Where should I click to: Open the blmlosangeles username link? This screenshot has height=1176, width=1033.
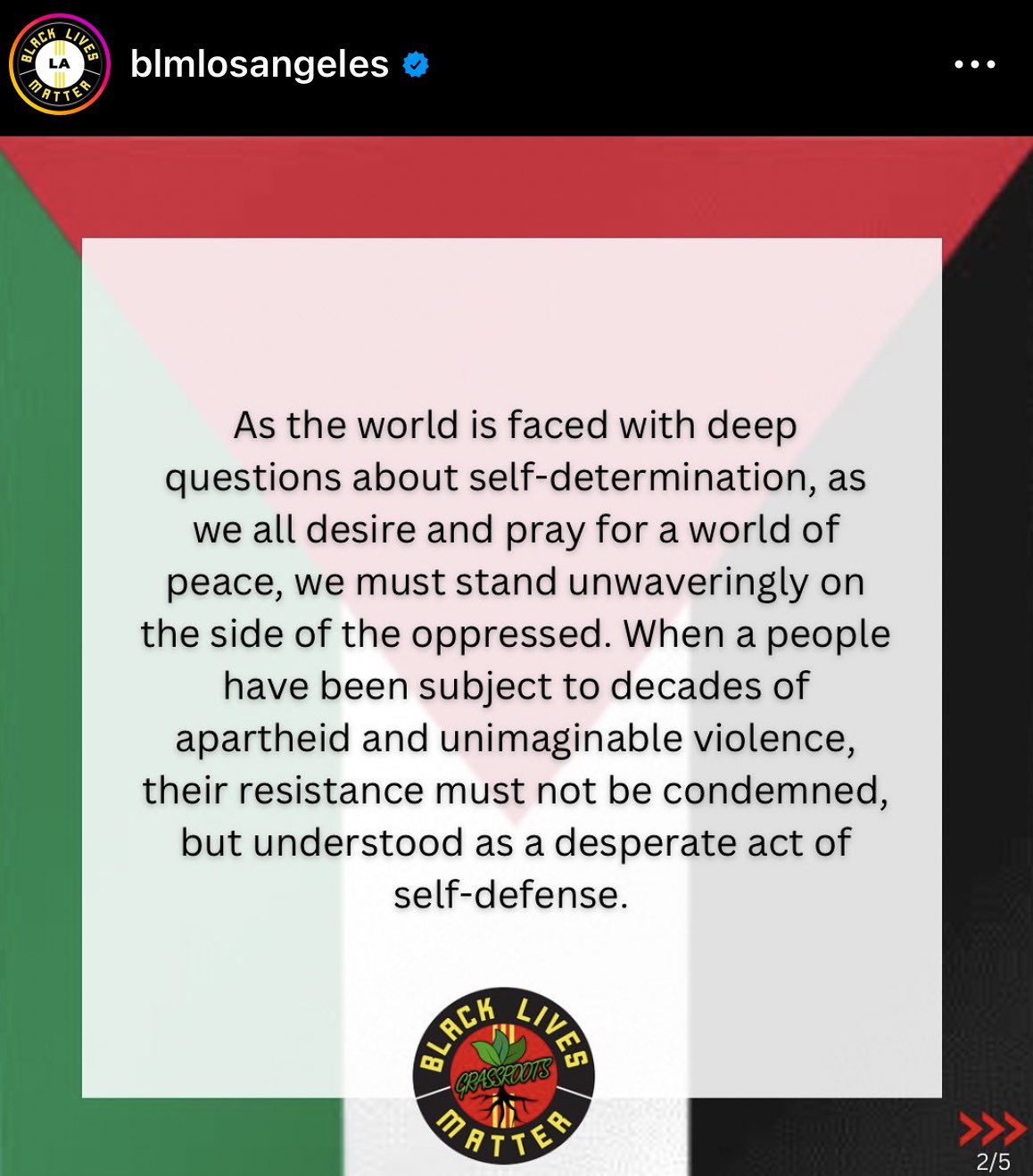(x=259, y=64)
